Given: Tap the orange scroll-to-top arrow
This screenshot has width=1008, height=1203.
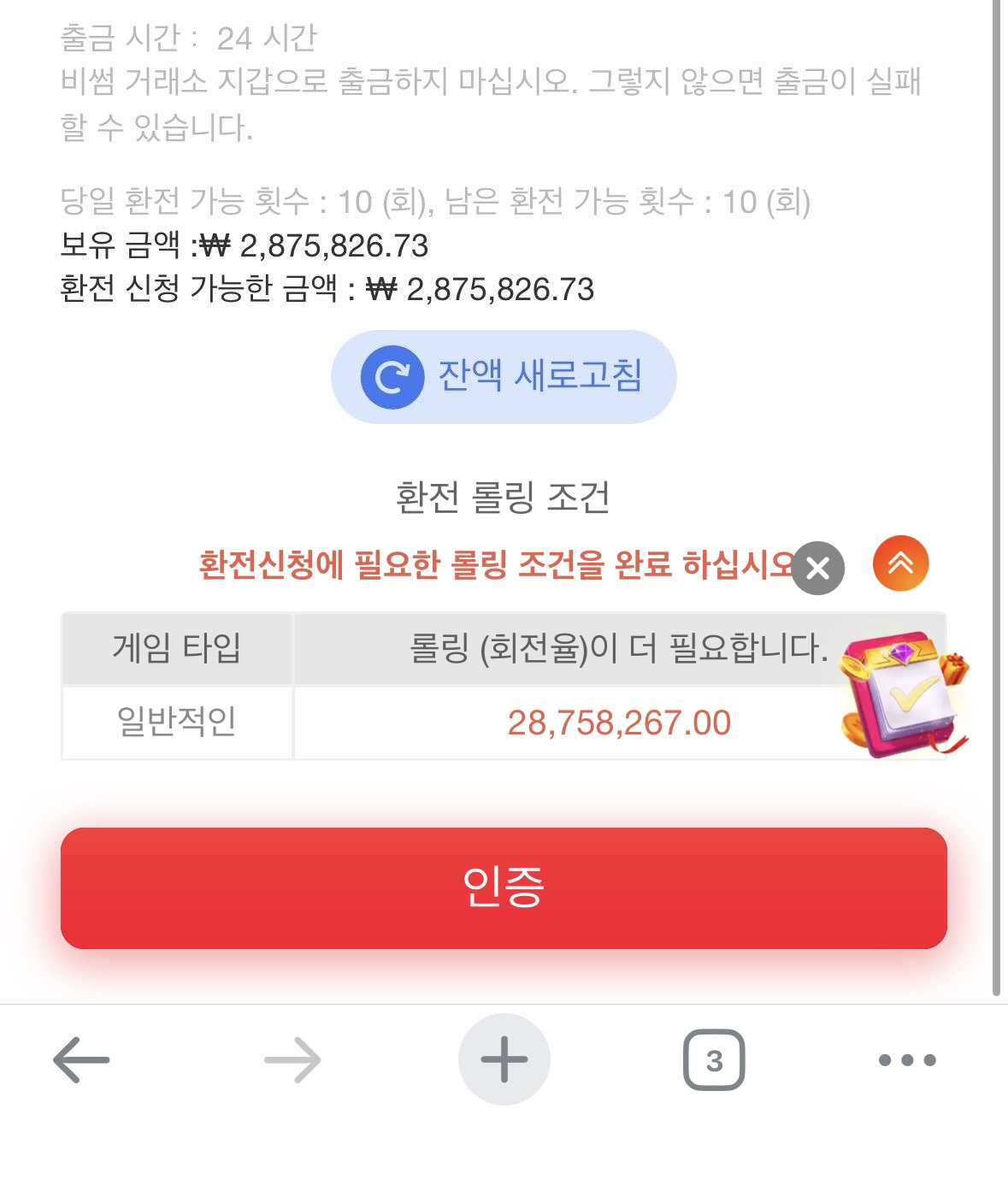Looking at the screenshot, I should (900, 563).
